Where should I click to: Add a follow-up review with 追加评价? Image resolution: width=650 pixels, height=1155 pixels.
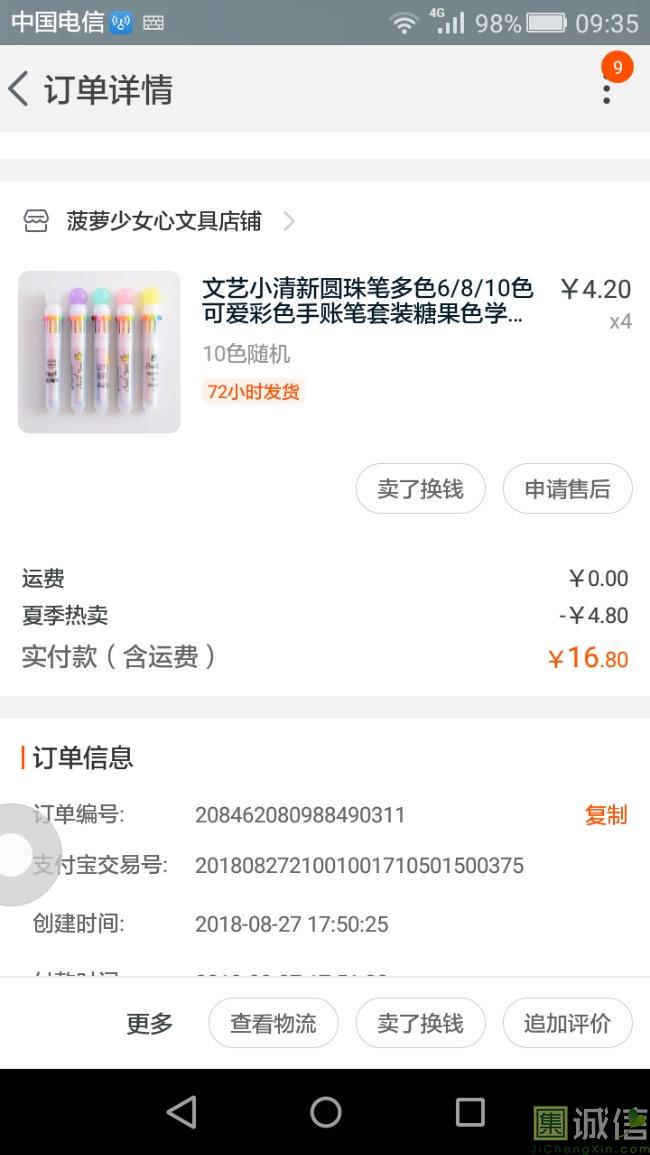567,1023
